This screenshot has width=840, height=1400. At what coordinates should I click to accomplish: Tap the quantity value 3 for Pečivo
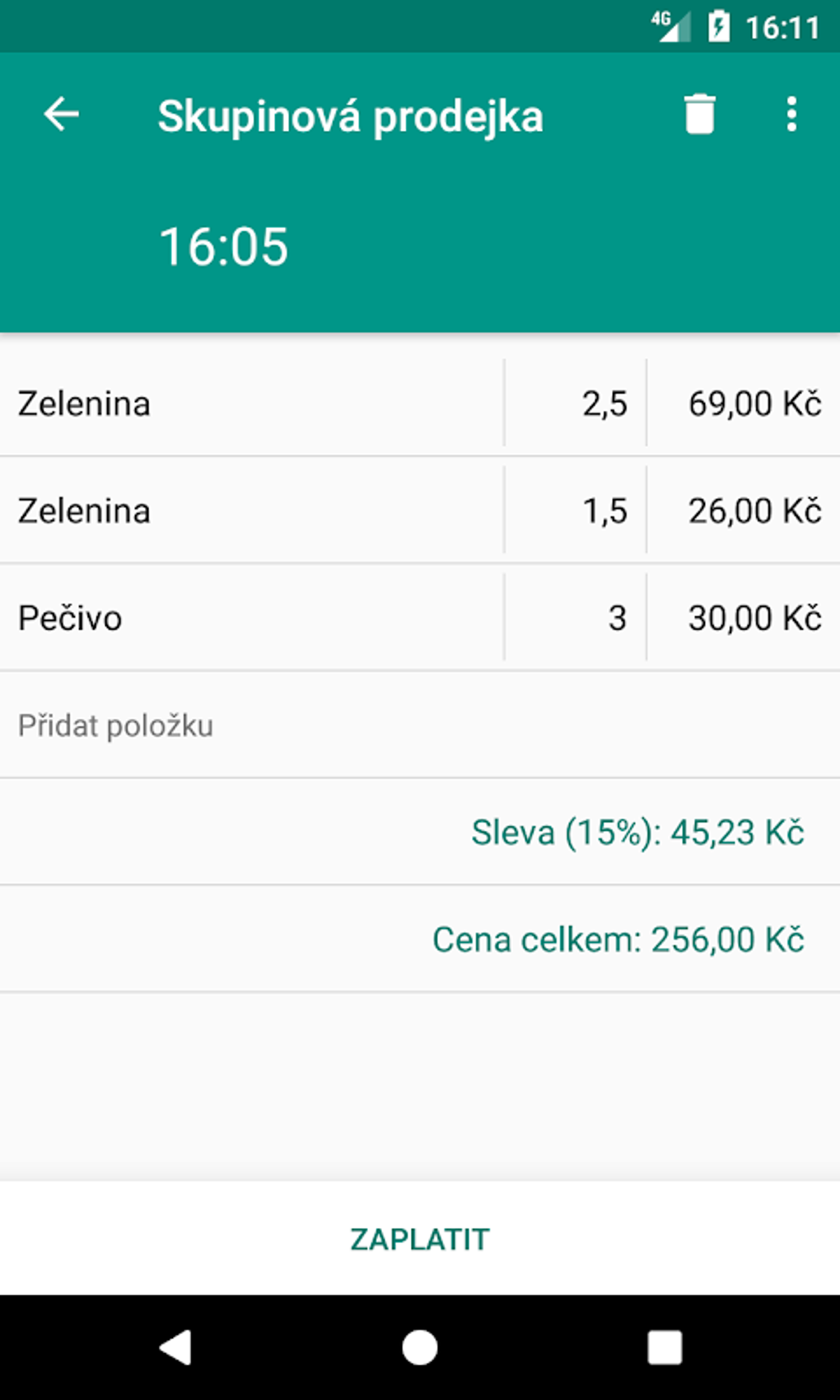618,618
